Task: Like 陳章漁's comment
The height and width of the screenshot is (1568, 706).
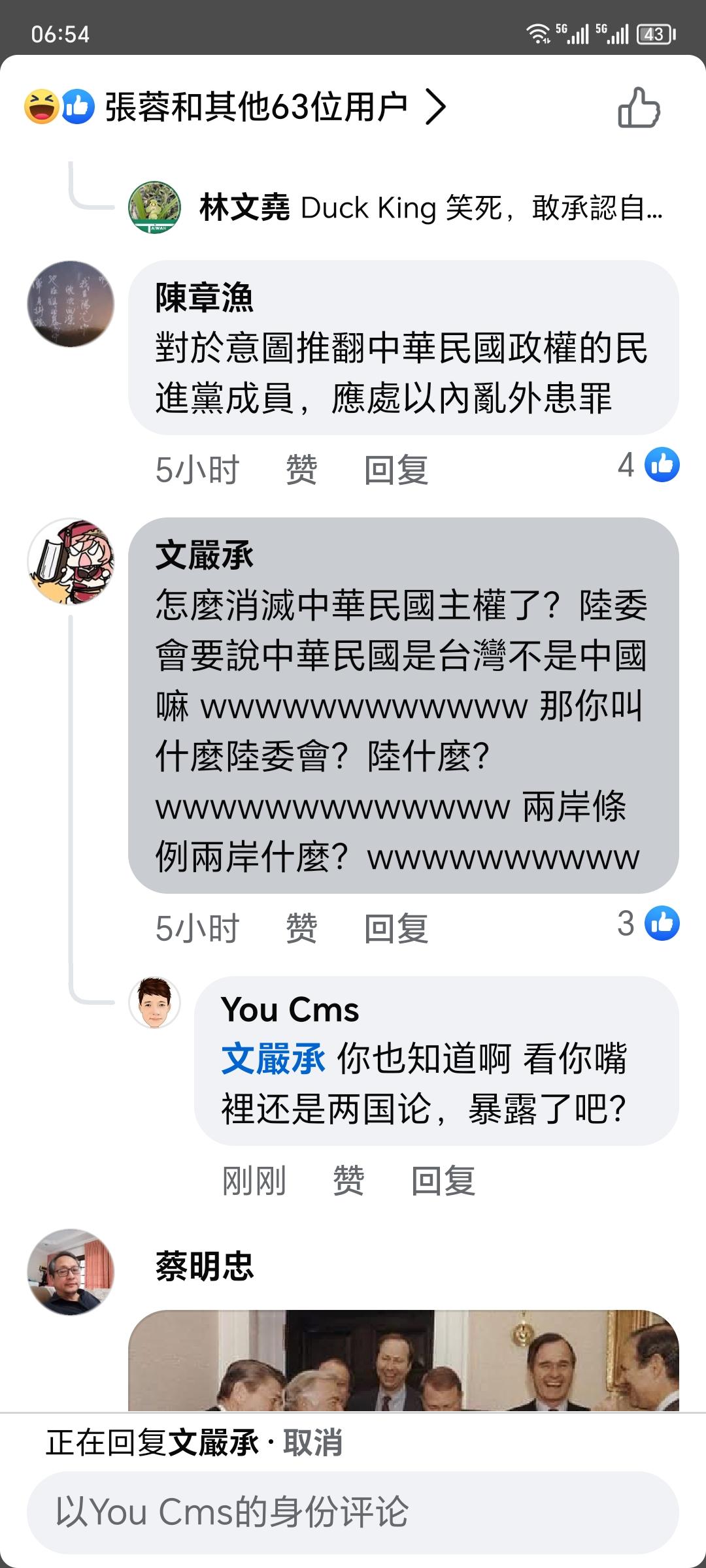Action: click(x=301, y=470)
